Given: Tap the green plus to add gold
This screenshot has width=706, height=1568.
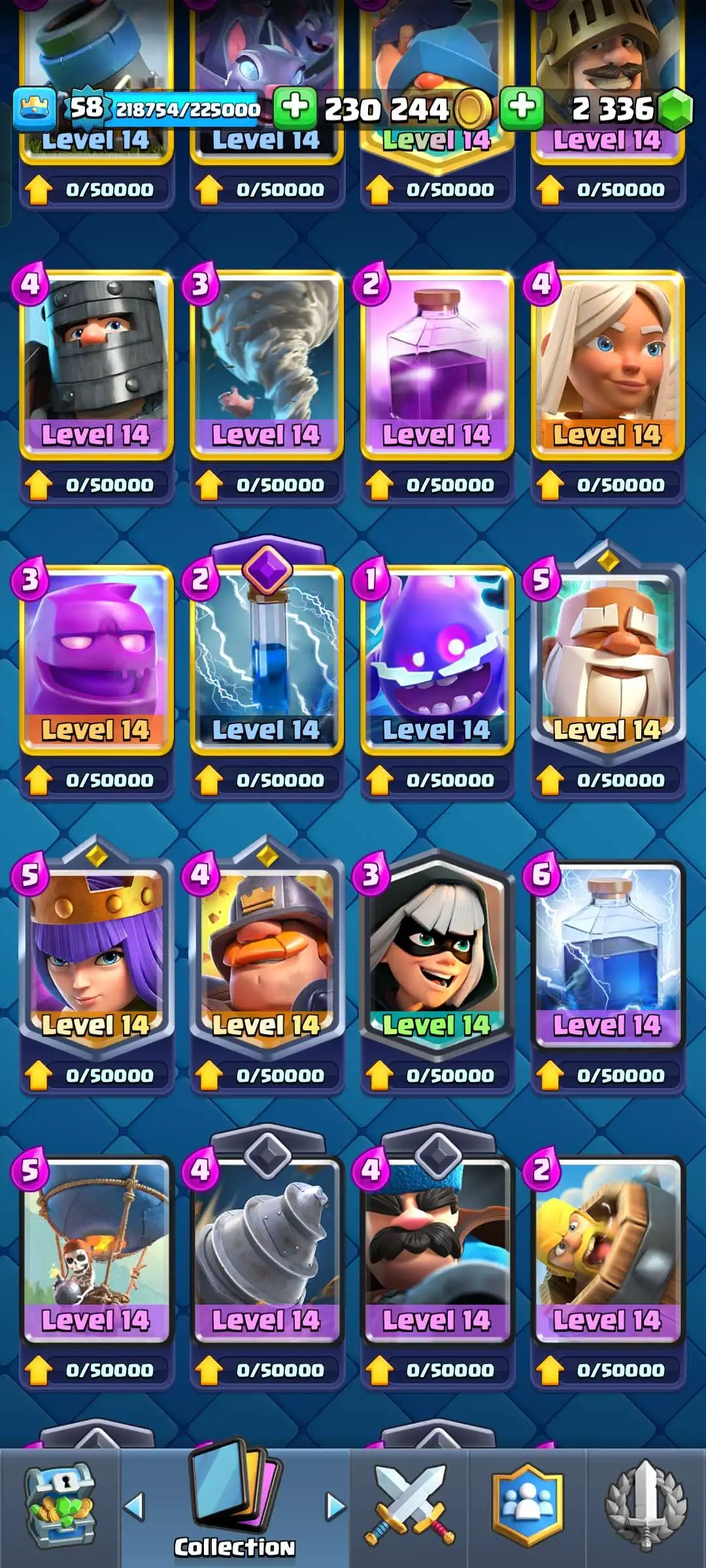Looking at the screenshot, I should (295, 108).
